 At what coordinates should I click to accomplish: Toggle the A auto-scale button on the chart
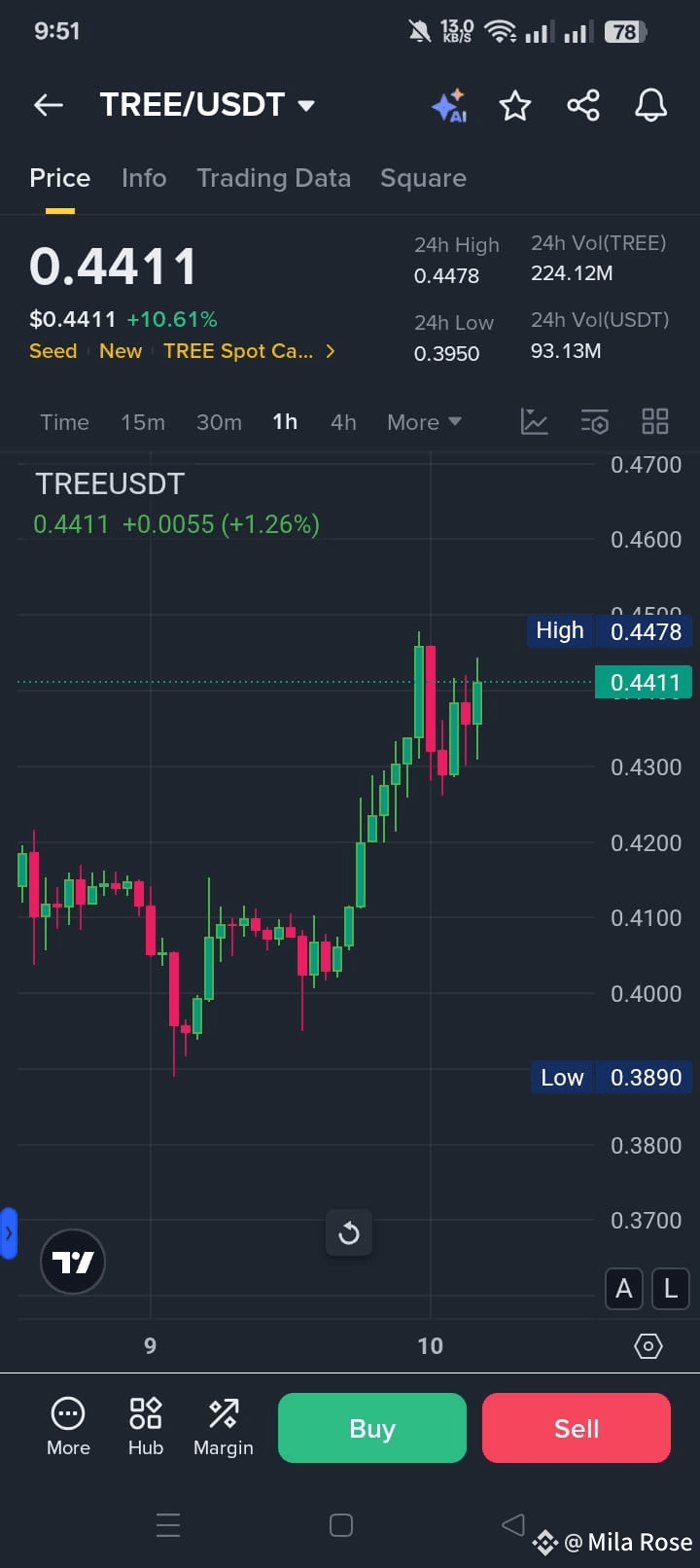[623, 1288]
